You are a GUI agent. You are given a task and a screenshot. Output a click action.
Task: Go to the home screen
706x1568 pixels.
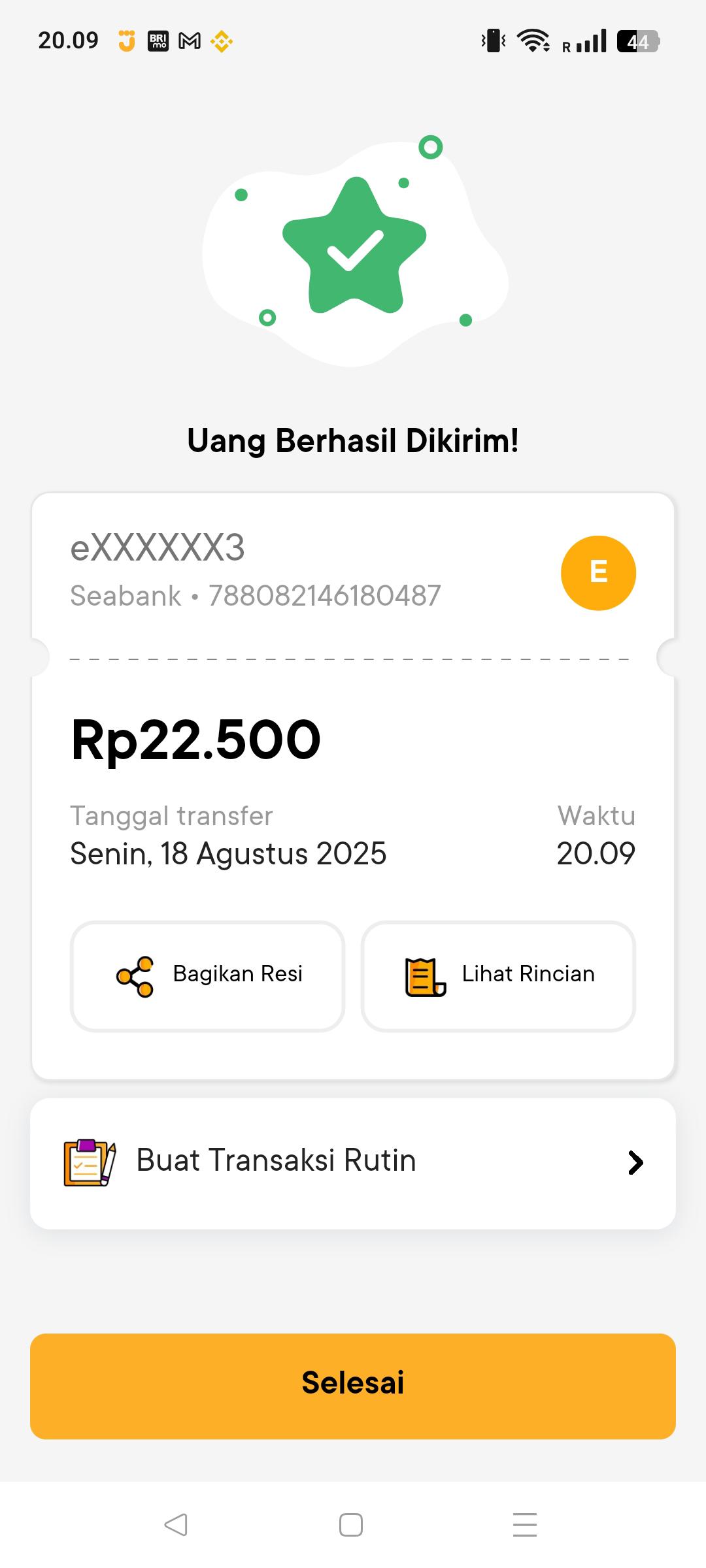(x=351, y=1524)
